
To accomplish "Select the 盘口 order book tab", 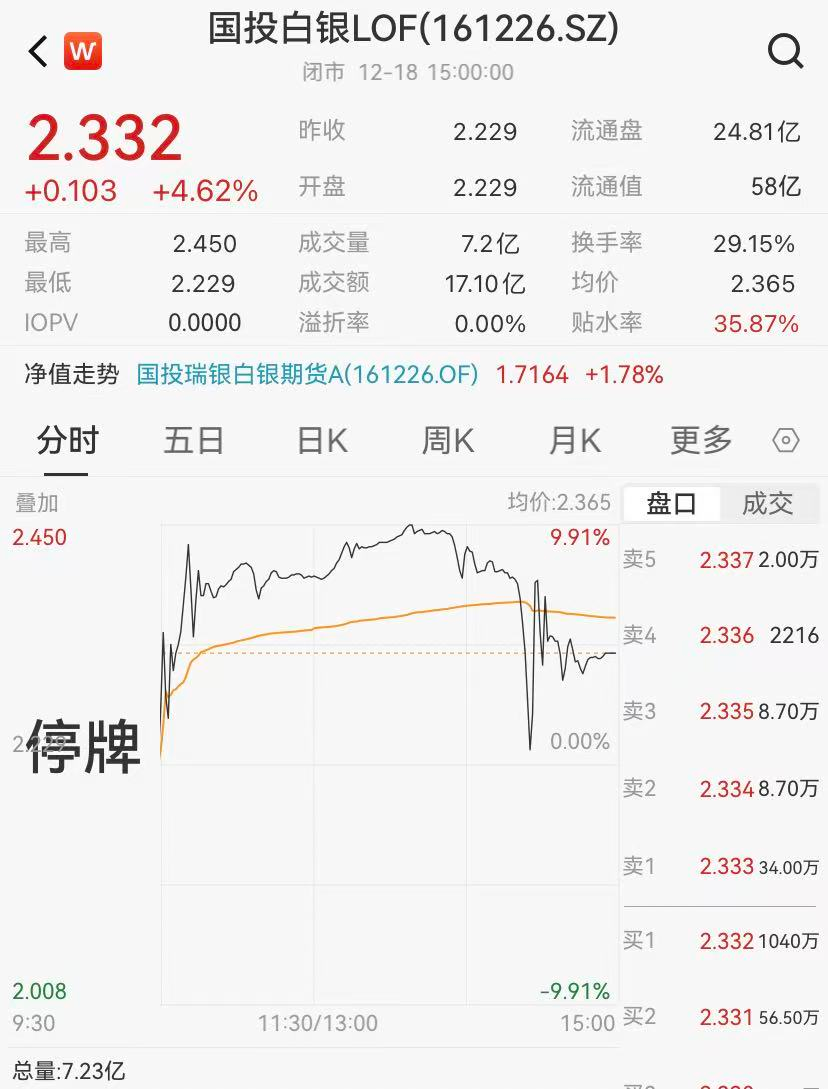I will tap(671, 503).
